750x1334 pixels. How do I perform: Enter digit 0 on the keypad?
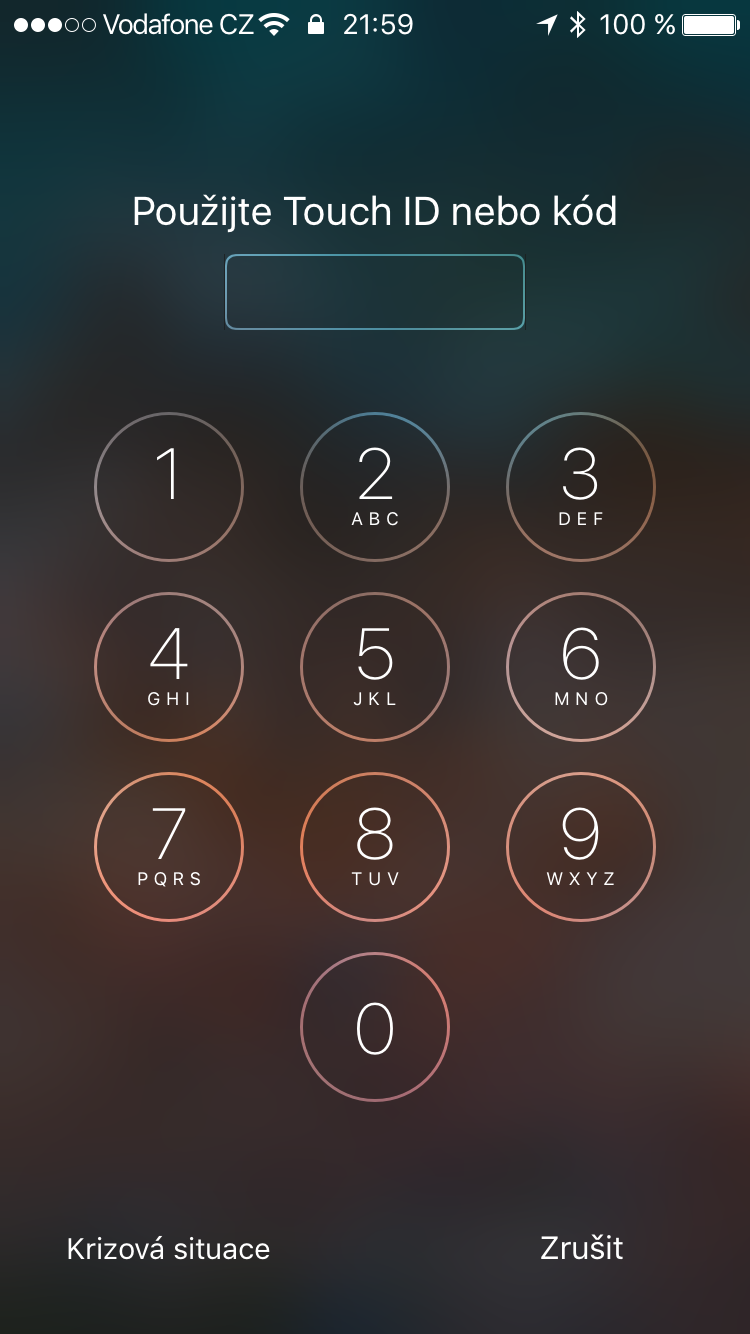(x=375, y=1027)
